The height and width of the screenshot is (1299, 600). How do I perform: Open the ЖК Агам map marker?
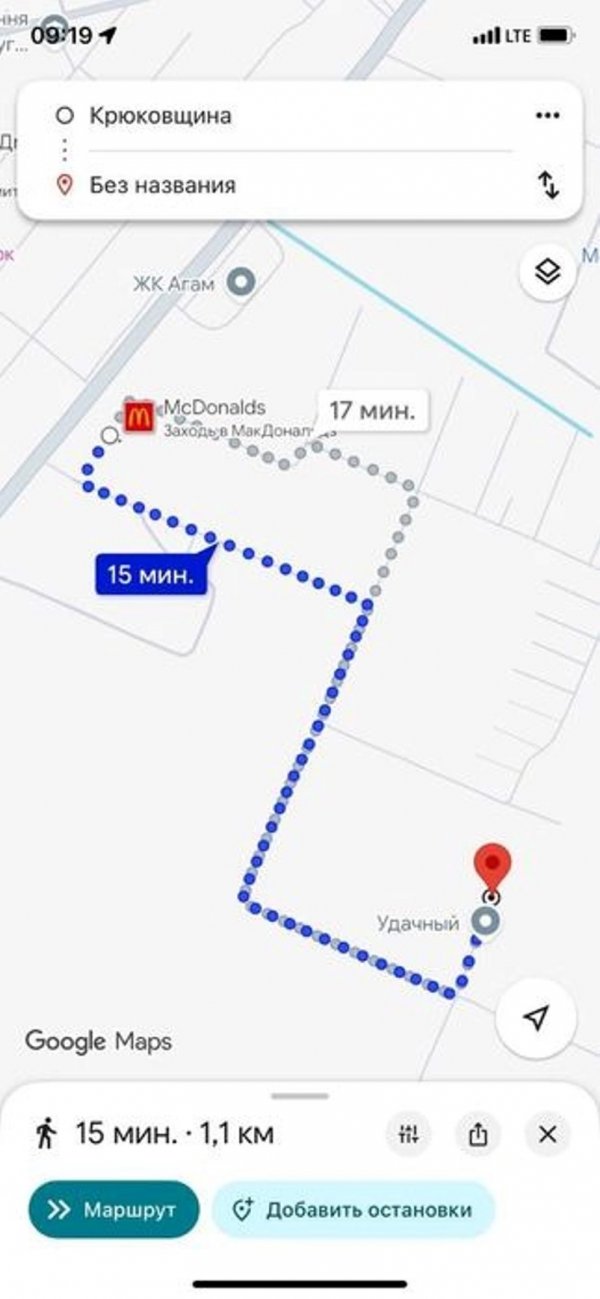[240, 283]
